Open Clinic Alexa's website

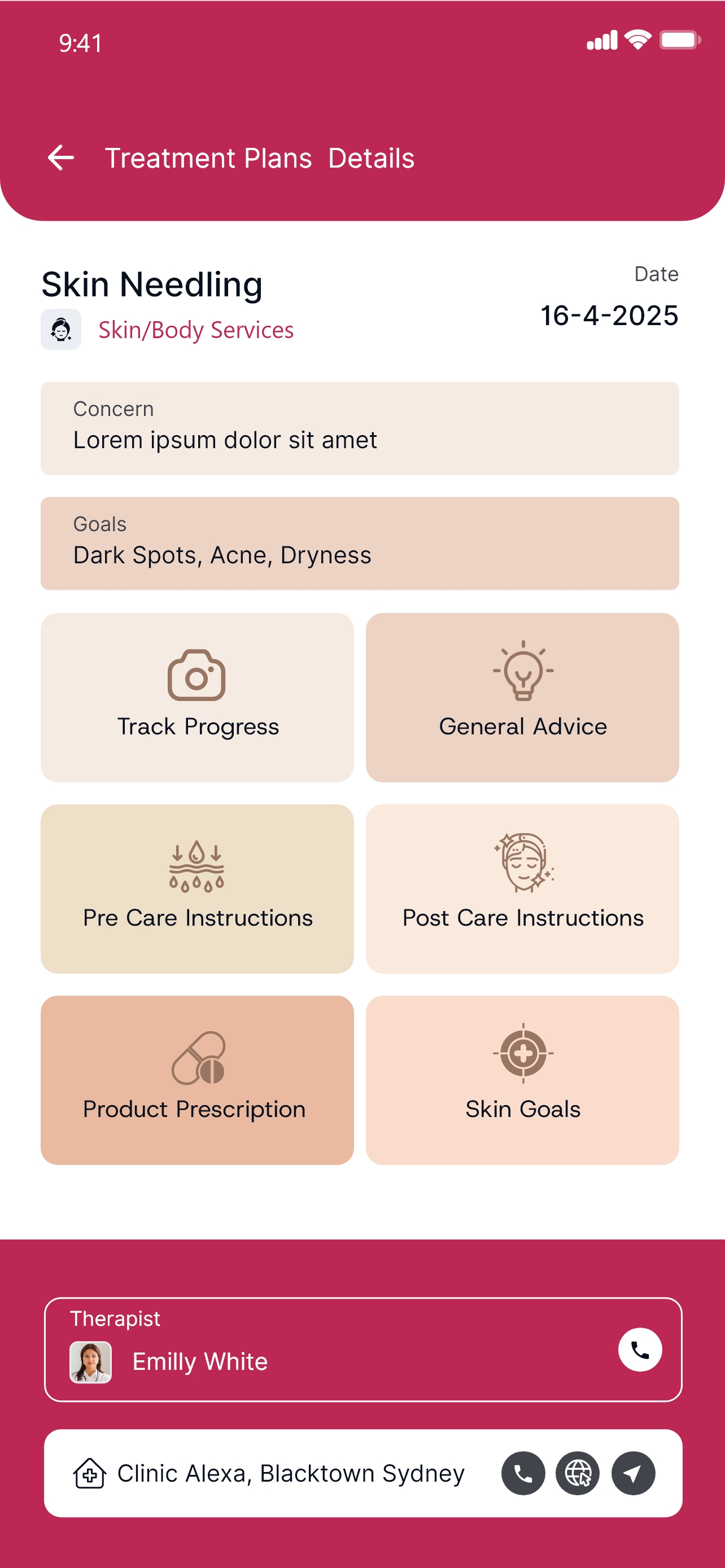[578, 1473]
